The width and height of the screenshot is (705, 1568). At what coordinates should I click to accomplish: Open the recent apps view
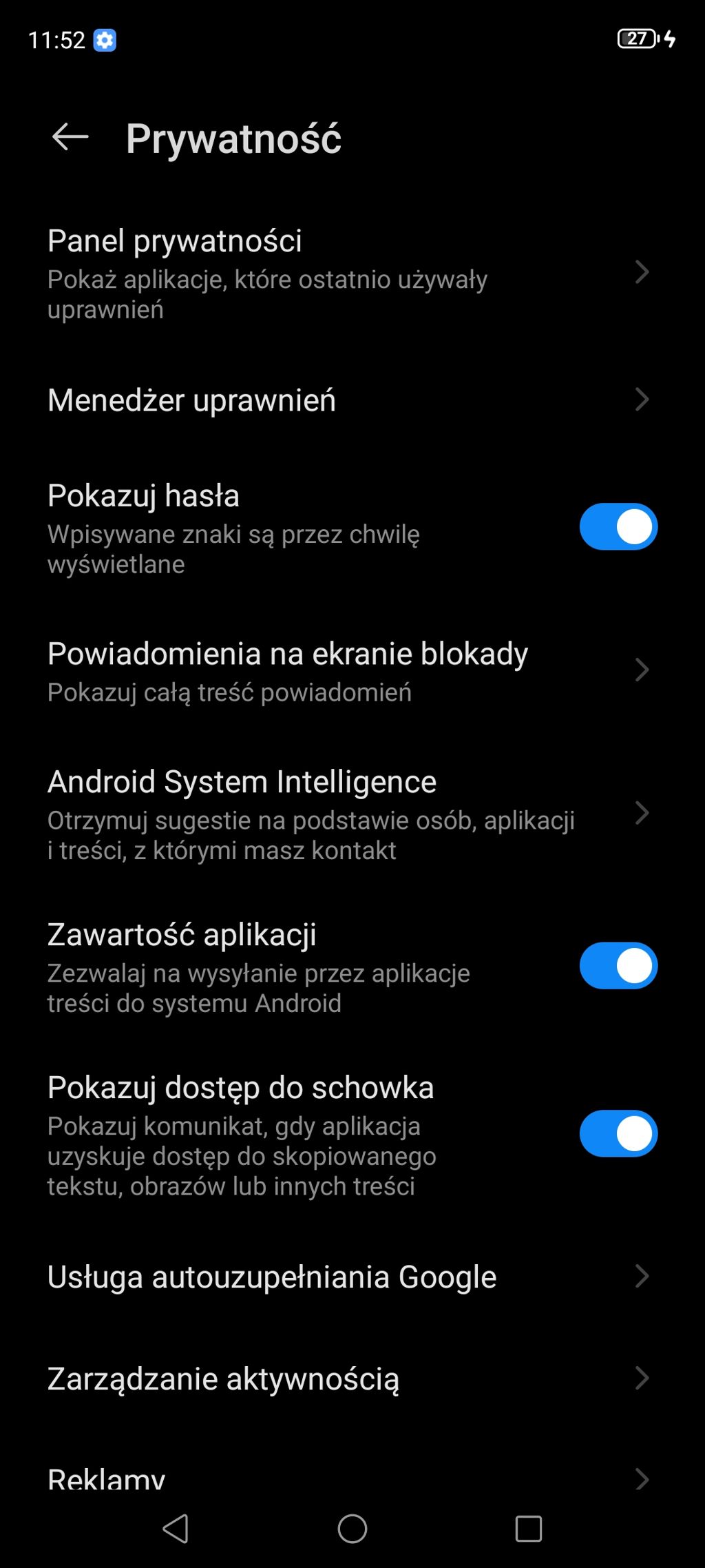[528, 1529]
